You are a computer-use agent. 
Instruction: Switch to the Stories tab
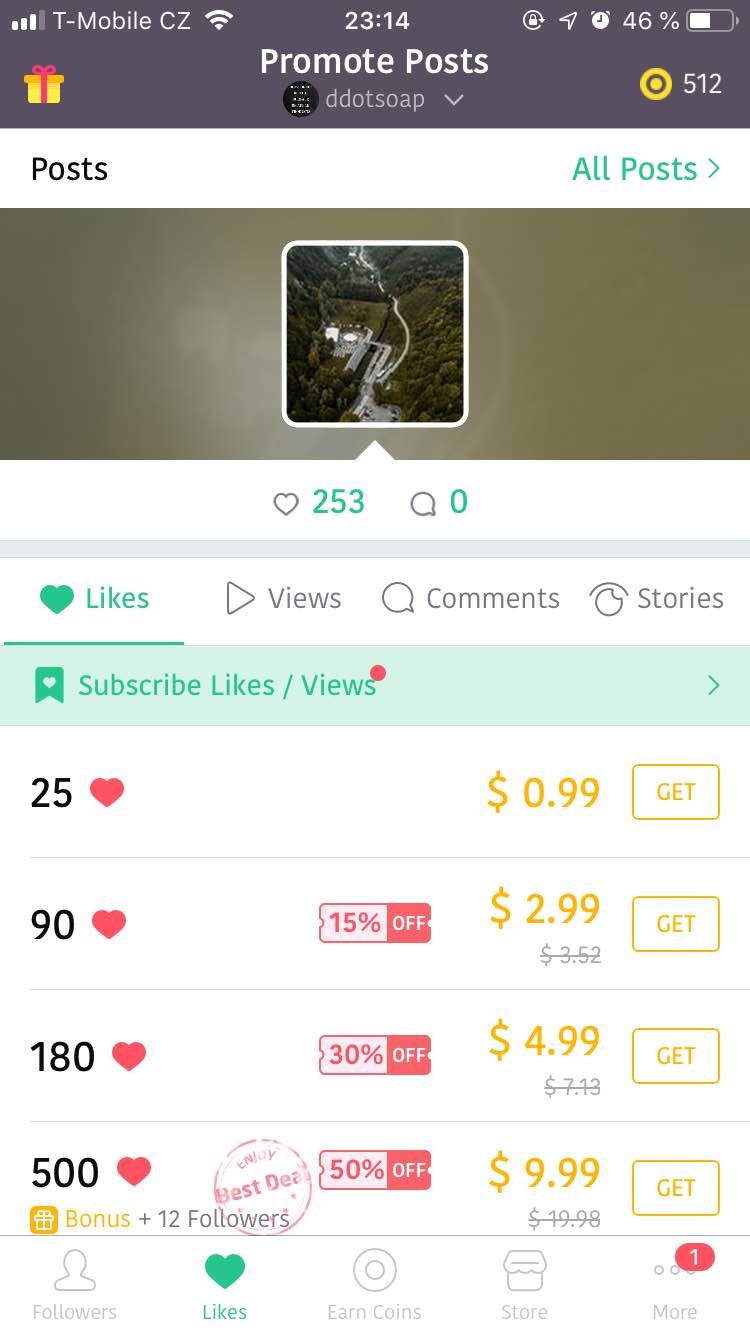pyautogui.click(x=657, y=598)
